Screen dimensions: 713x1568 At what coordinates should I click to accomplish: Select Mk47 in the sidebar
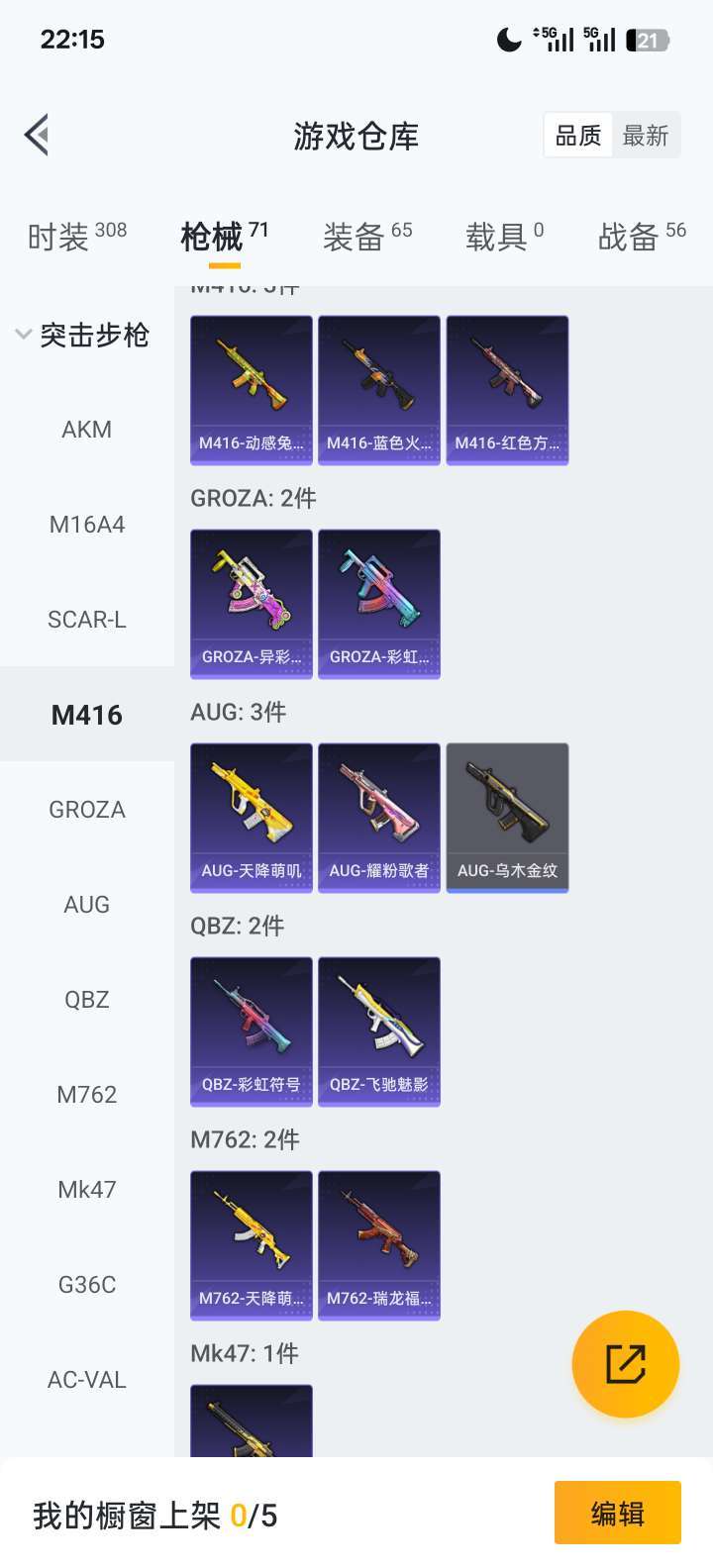(87, 1190)
